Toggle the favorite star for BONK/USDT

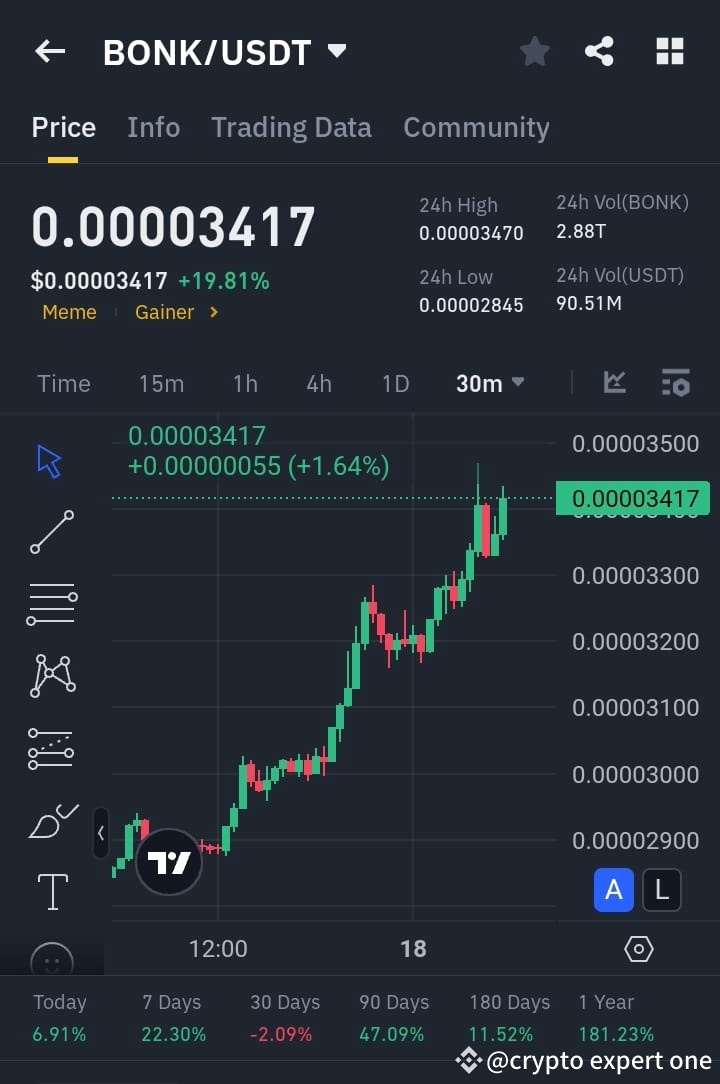[x=534, y=50]
